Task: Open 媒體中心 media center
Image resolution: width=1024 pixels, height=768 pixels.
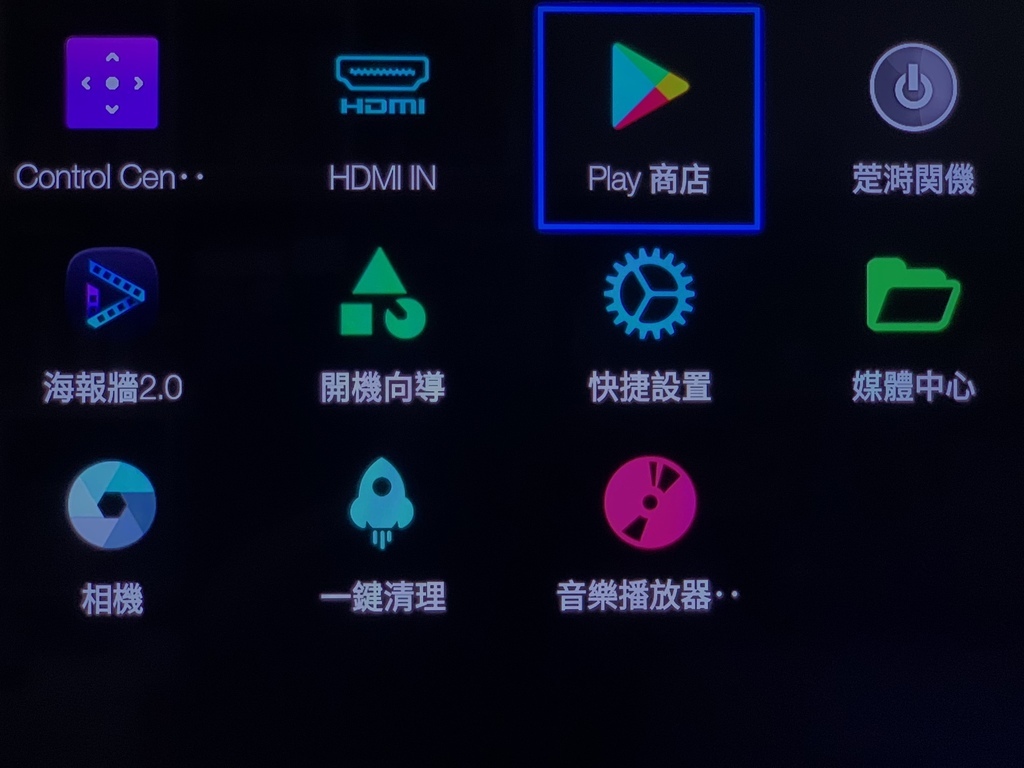Action: (x=912, y=294)
